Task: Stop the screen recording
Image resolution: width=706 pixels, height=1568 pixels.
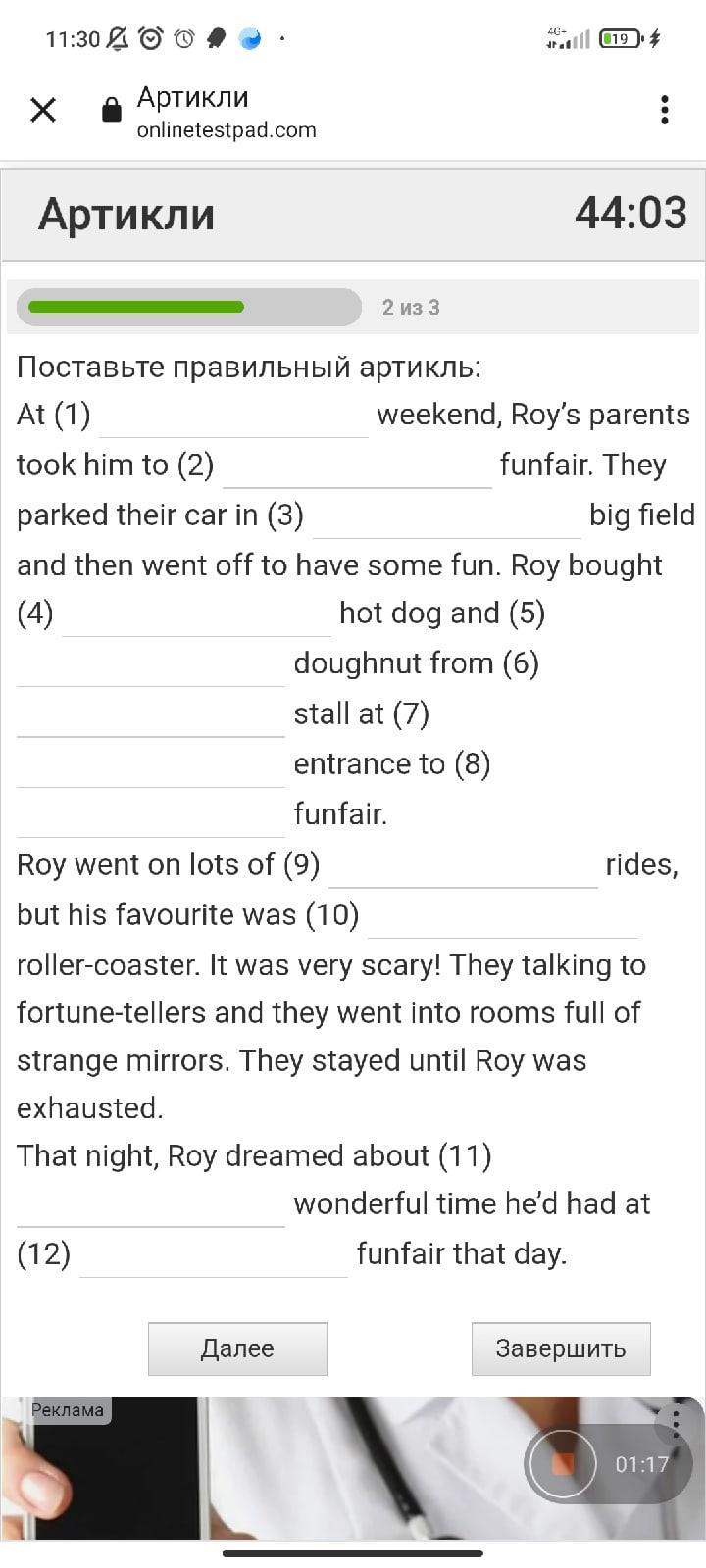Action: pyautogui.click(x=563, y=1464)
